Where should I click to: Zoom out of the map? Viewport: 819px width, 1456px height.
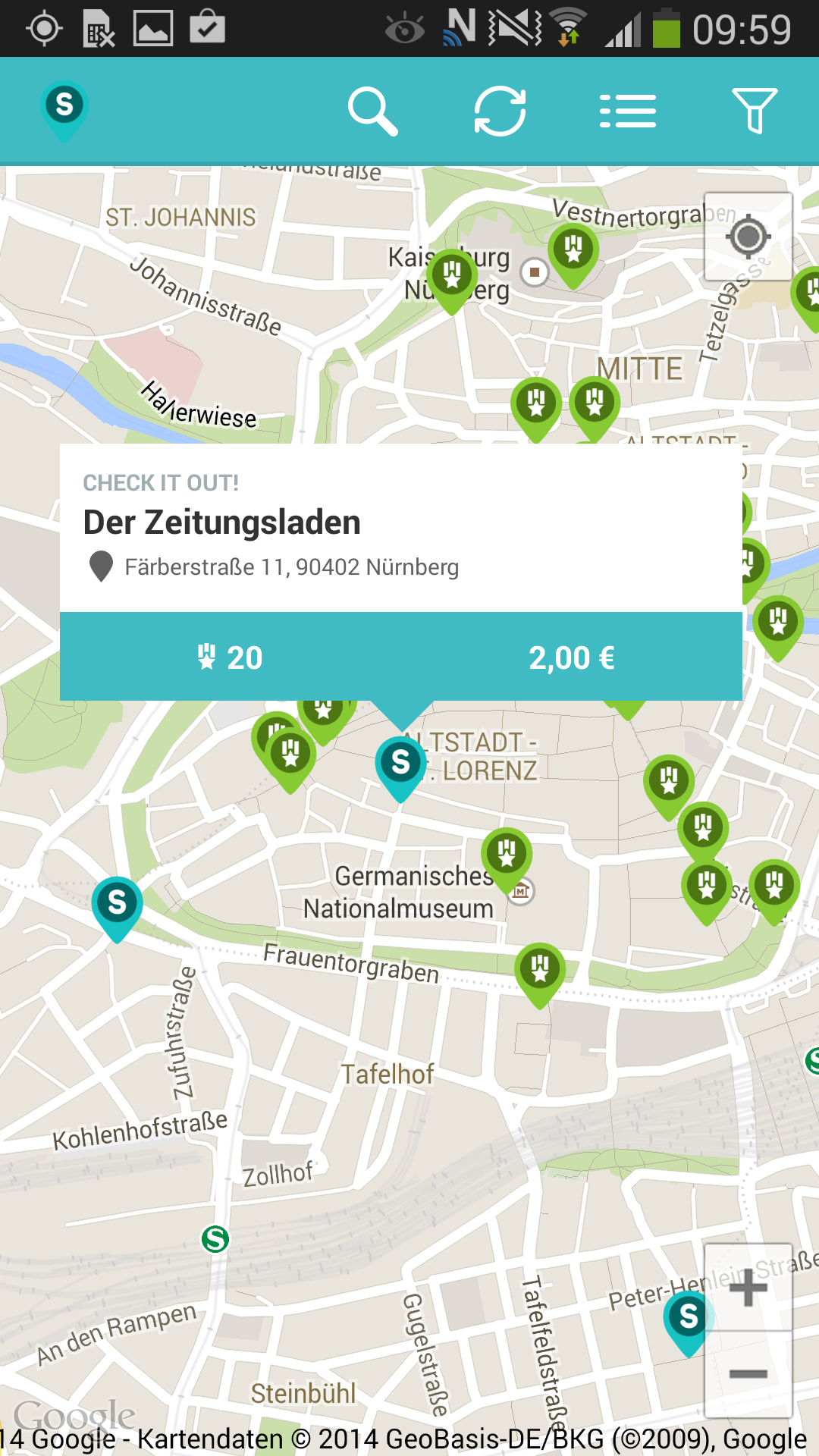[748, 1374]
